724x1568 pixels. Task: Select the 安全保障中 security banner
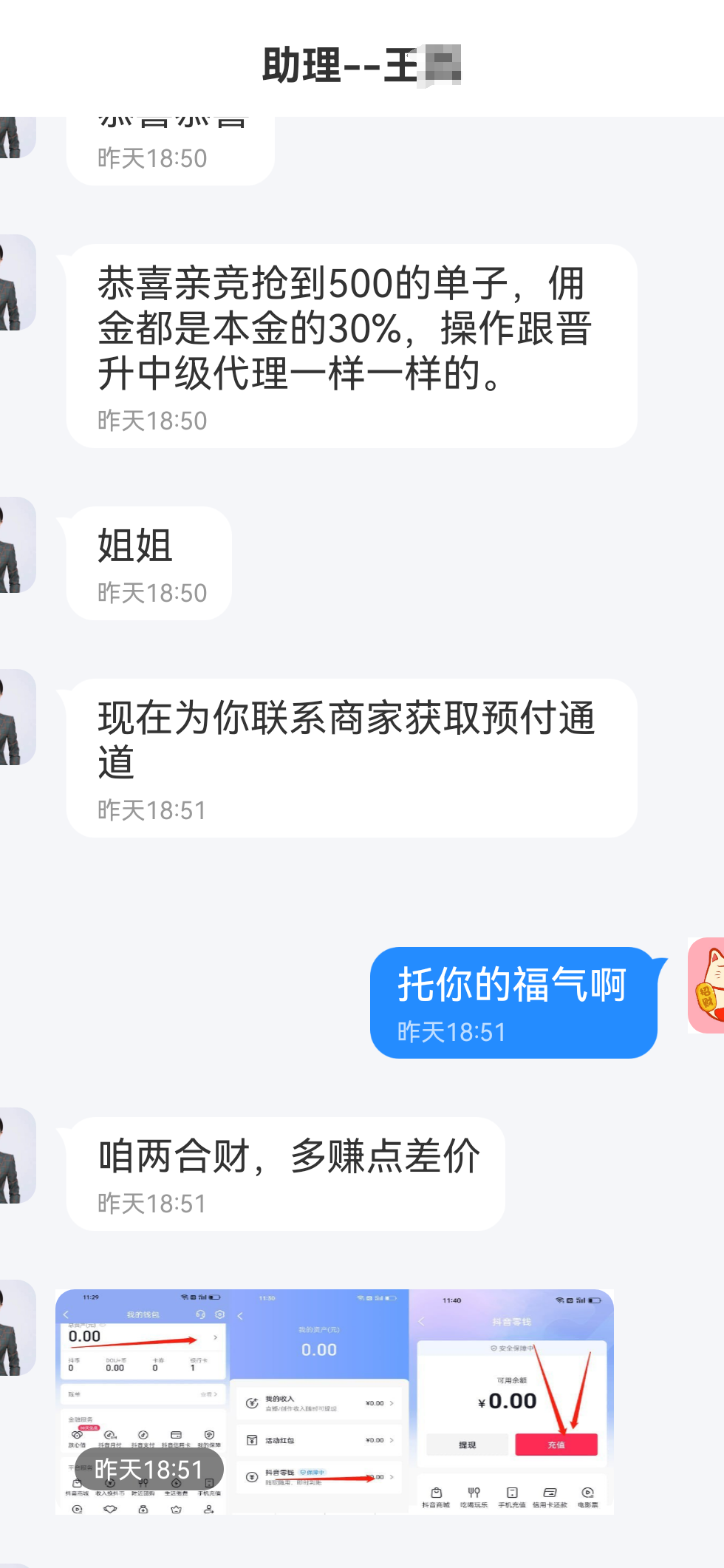[x=513, y=1348]
